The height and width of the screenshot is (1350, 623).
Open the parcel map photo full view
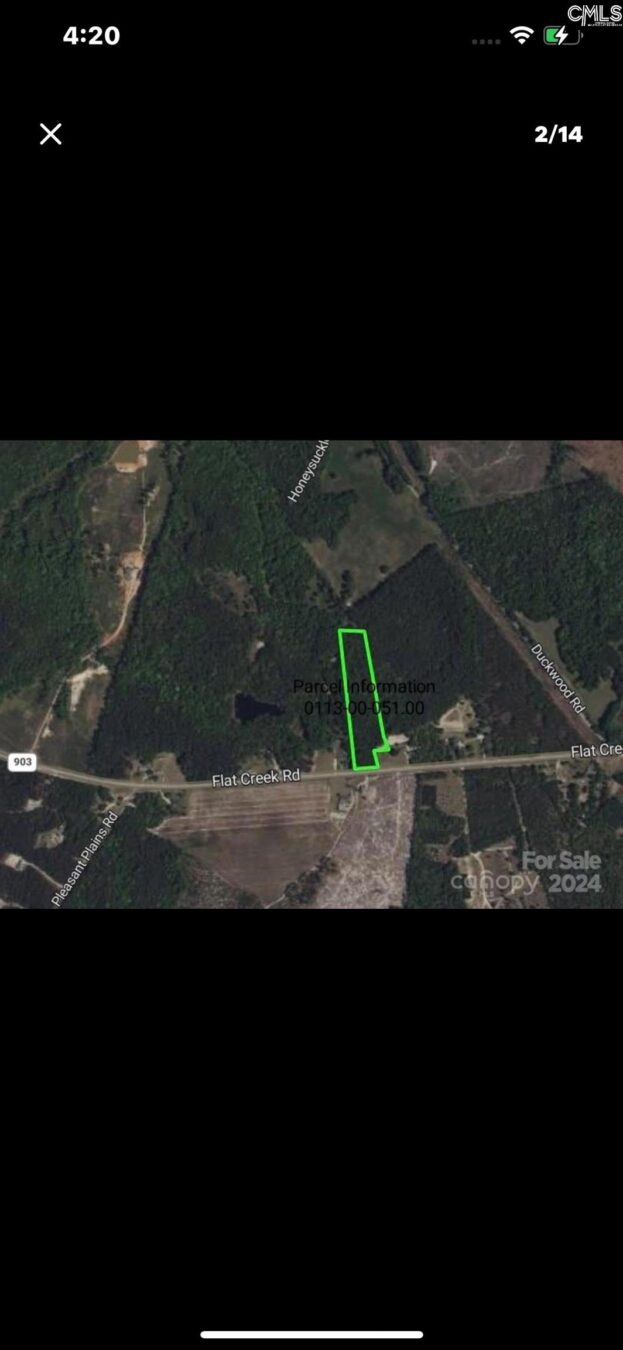tap(311, 674)
